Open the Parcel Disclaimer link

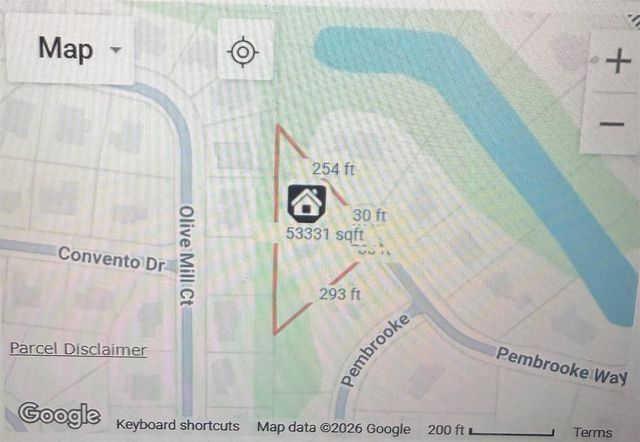(x=78, y=349)
